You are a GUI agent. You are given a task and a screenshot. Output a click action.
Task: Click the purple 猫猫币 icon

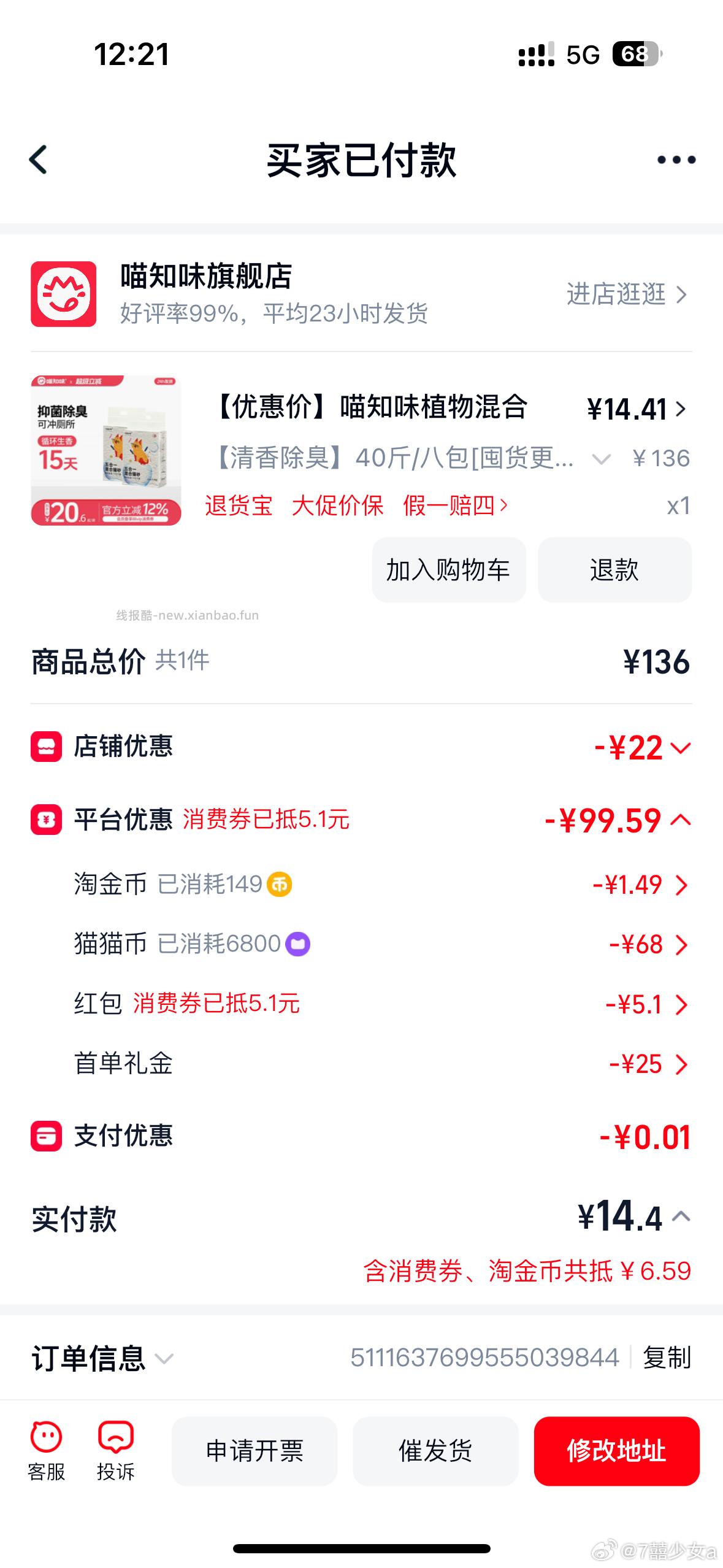point(299,943)
